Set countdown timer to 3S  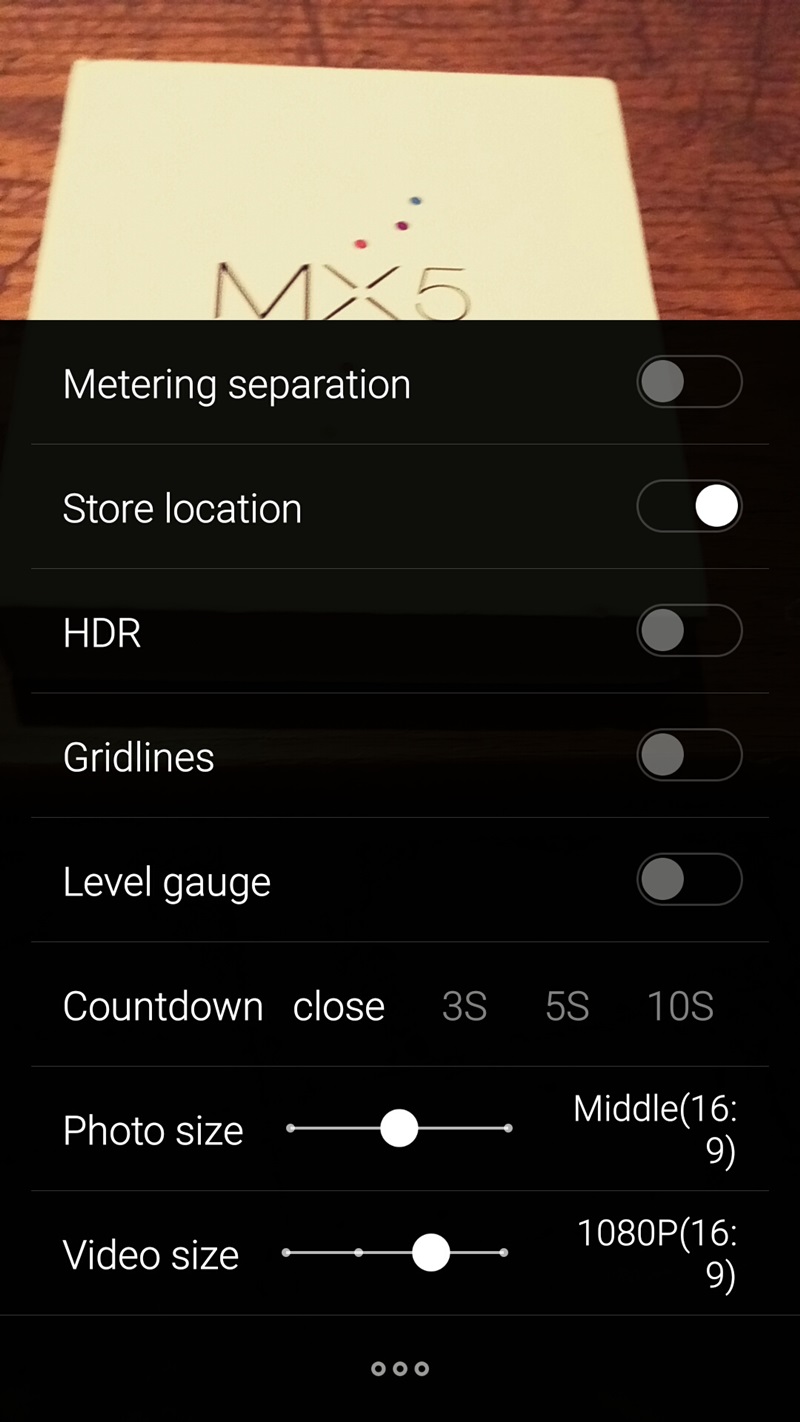[464, 1006]
